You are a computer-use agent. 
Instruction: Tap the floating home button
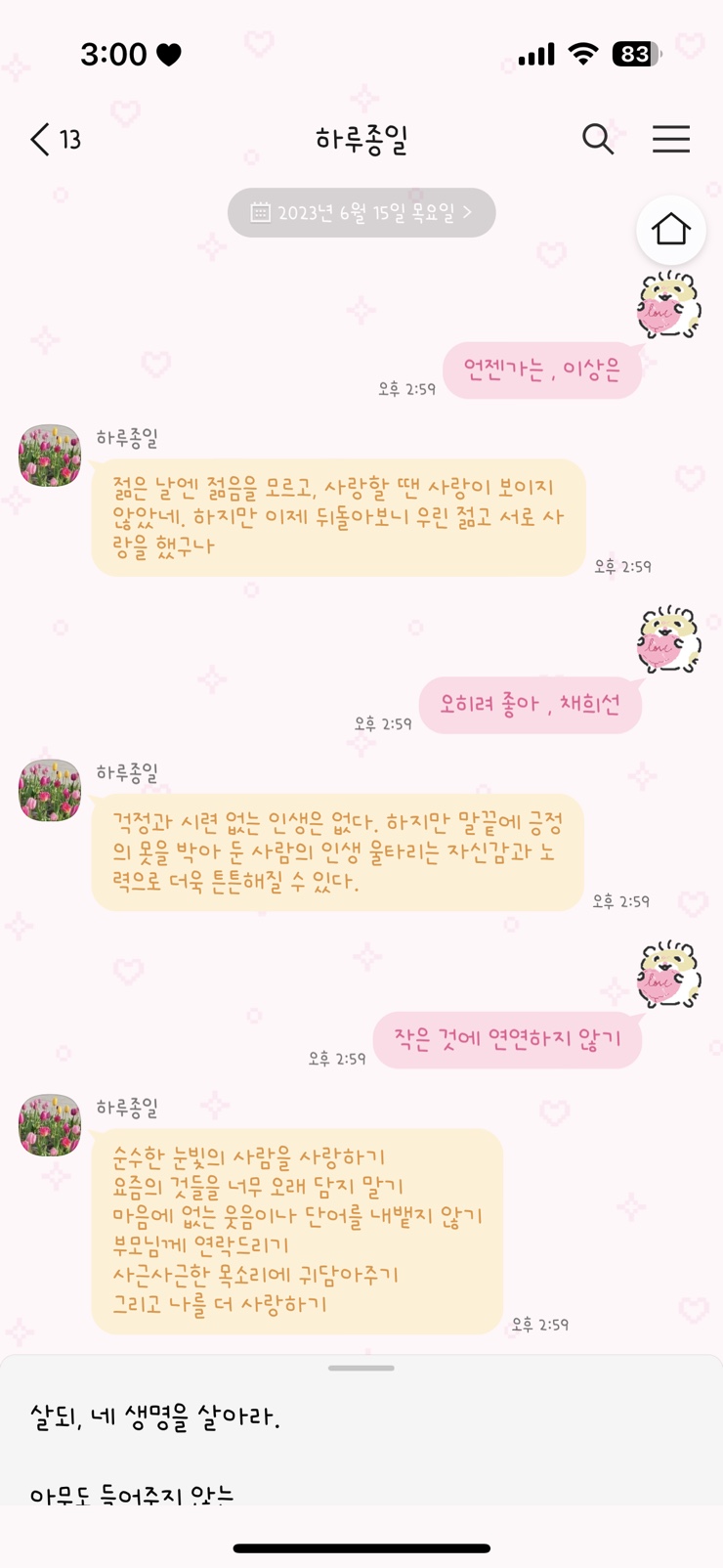671,231
